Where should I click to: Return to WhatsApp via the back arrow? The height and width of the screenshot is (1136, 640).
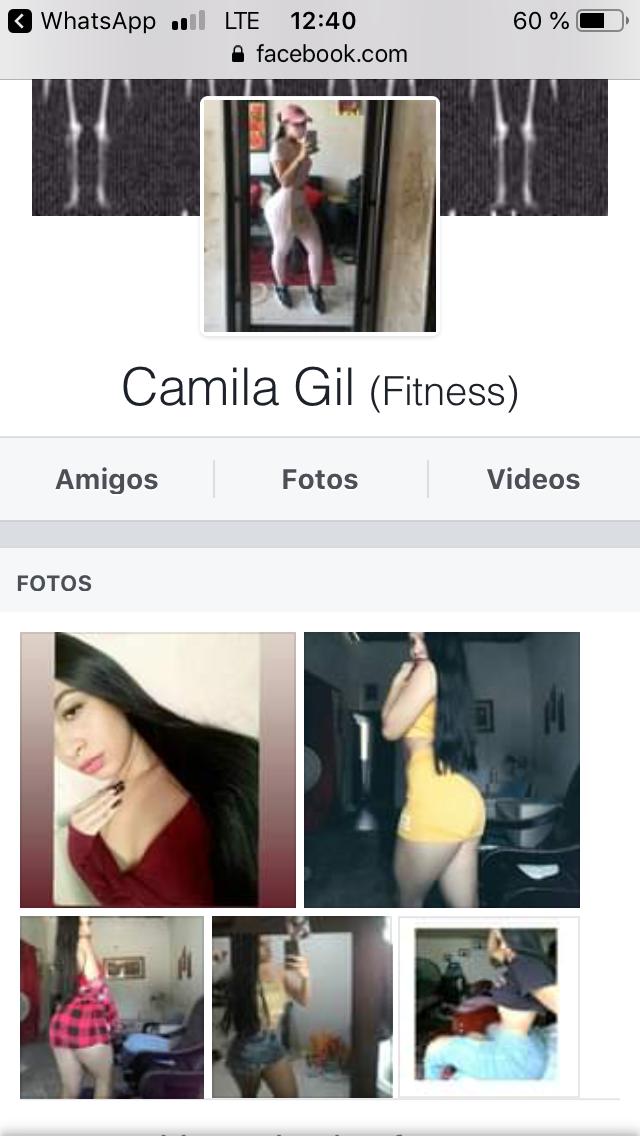pyautogui.click(x=20, y=21)
